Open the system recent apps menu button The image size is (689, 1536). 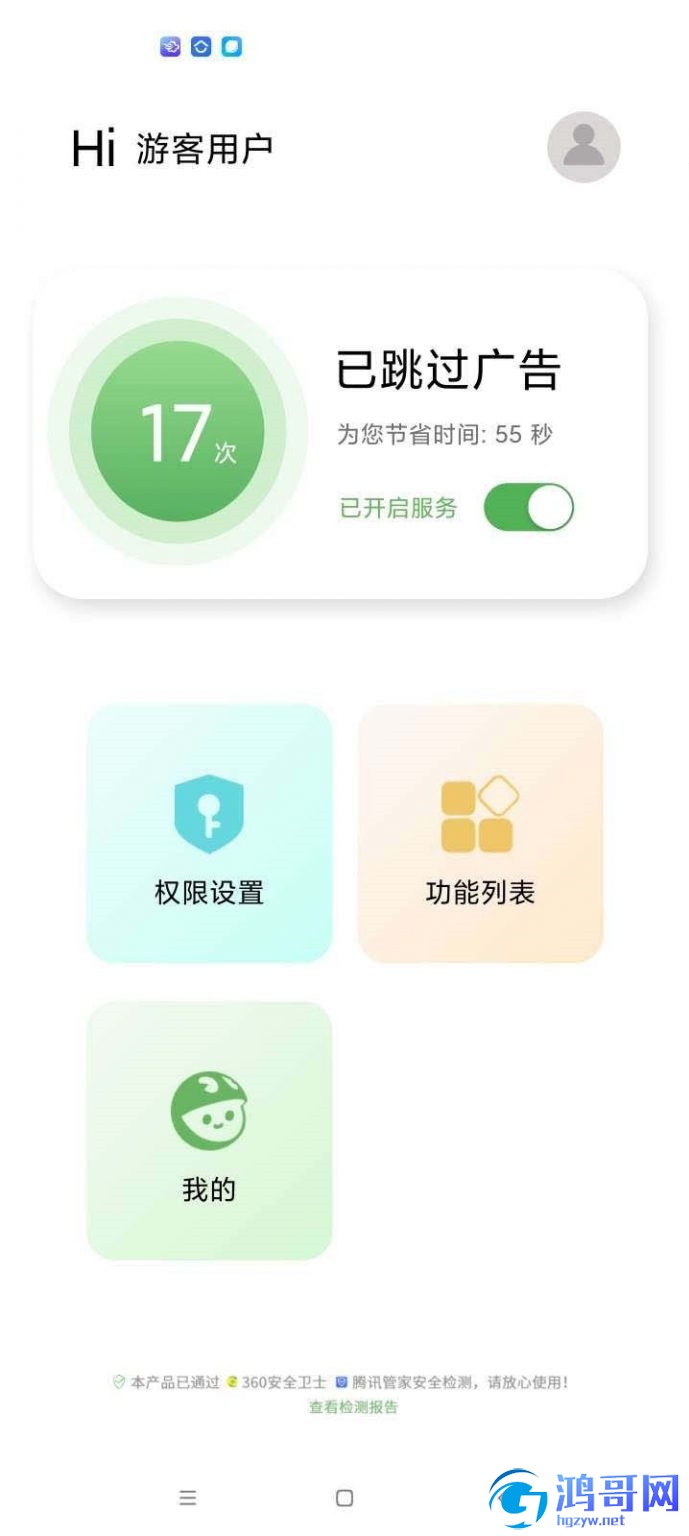point(187,1497)
